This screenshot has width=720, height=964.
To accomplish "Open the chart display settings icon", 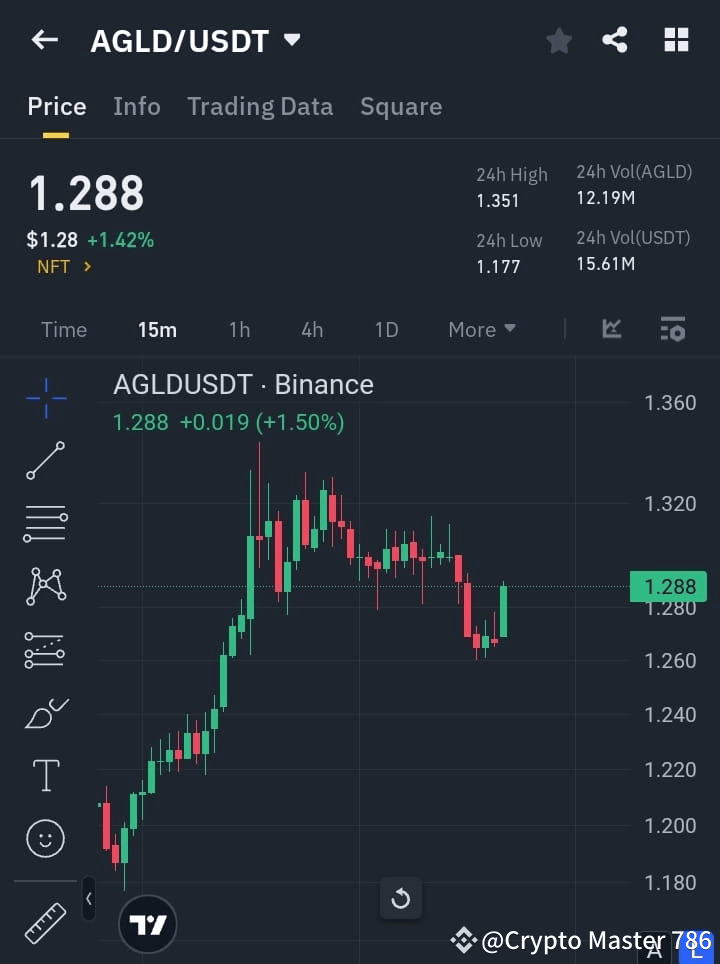I will (x=672, y=329).
